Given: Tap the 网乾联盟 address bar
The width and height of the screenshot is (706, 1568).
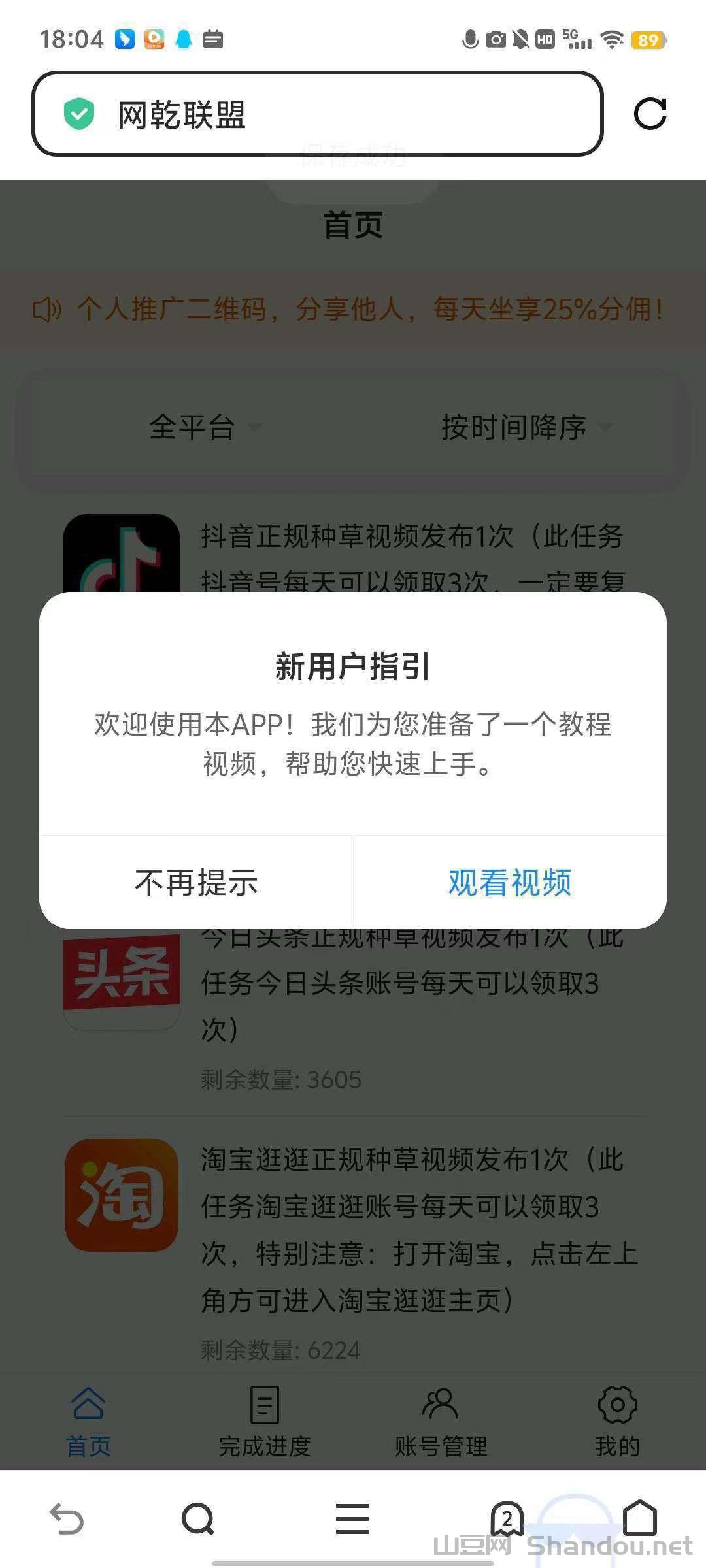Looking at the screenshot, I should (317, 114).
